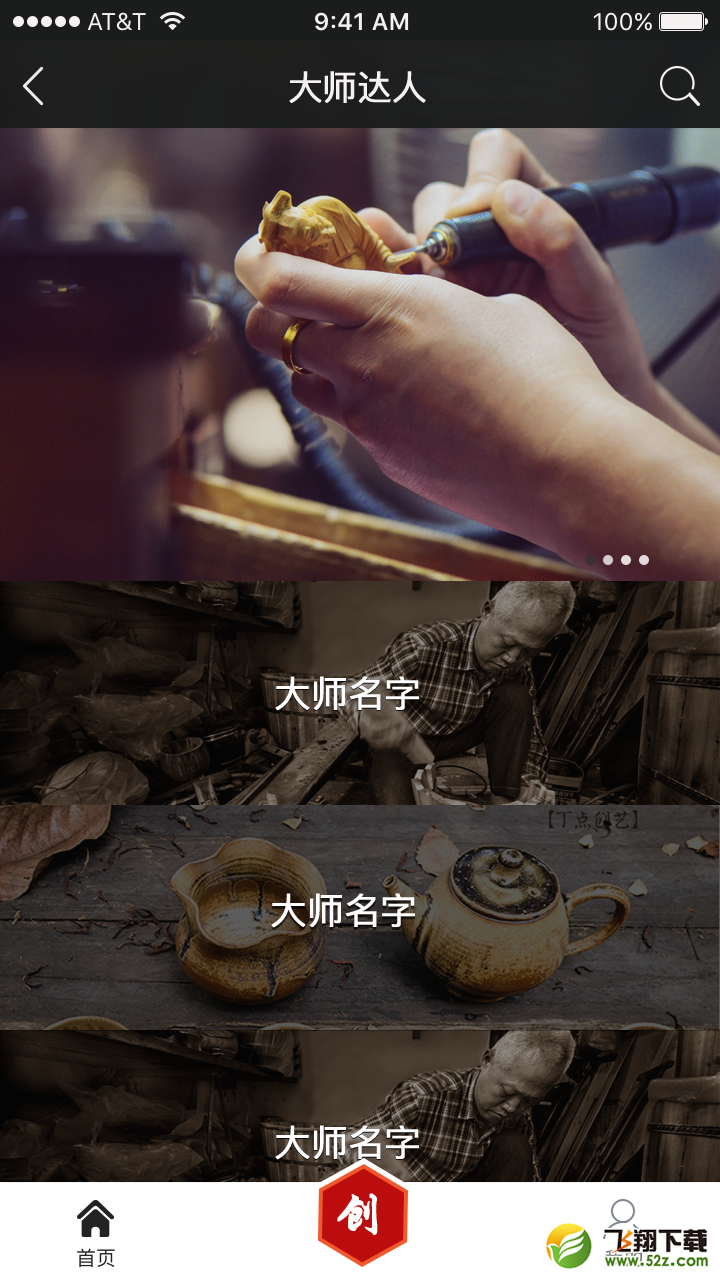Open search with the magnifying glass icon

679,87
